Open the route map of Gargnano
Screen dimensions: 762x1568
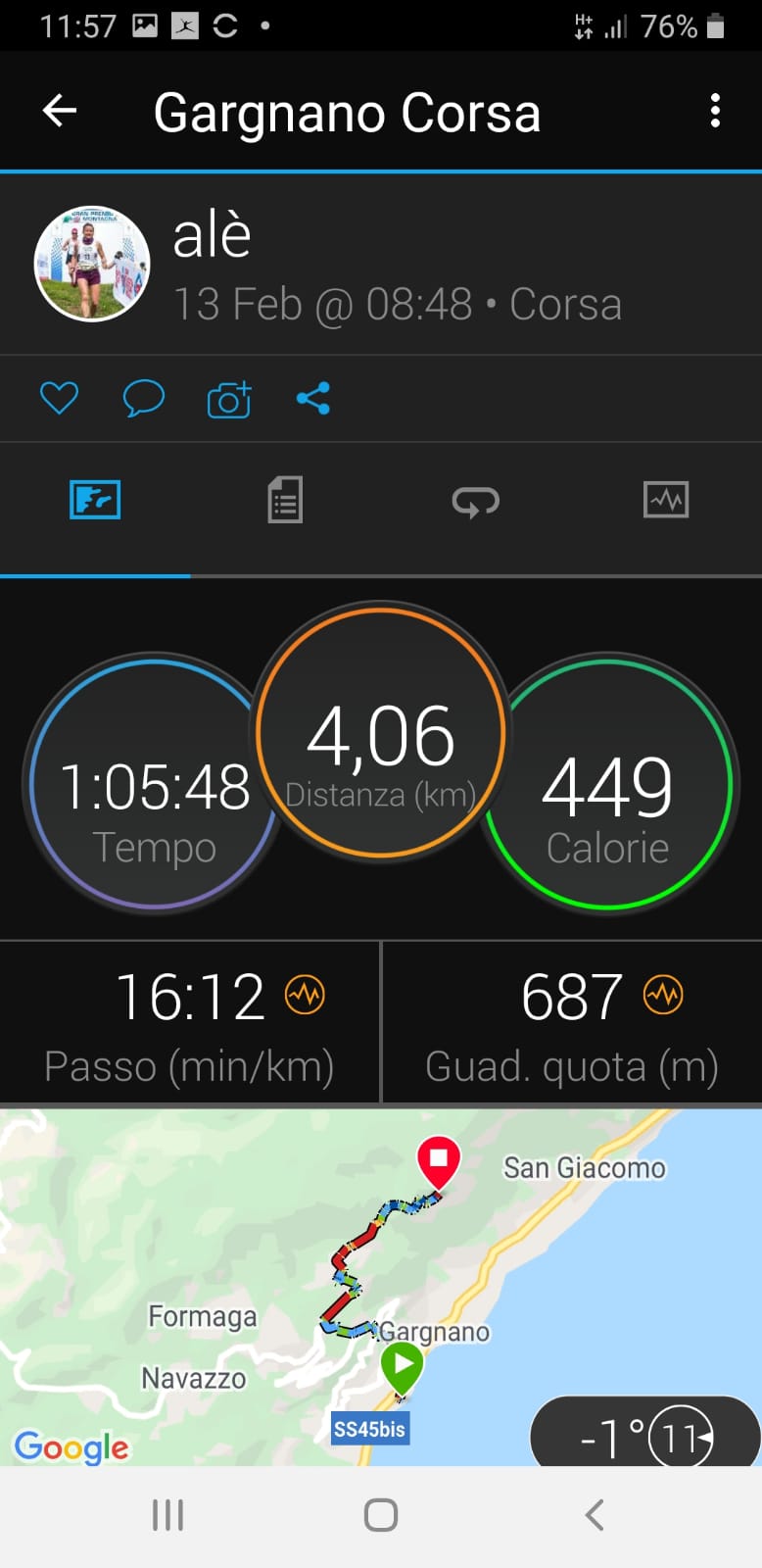(381, 1287)
